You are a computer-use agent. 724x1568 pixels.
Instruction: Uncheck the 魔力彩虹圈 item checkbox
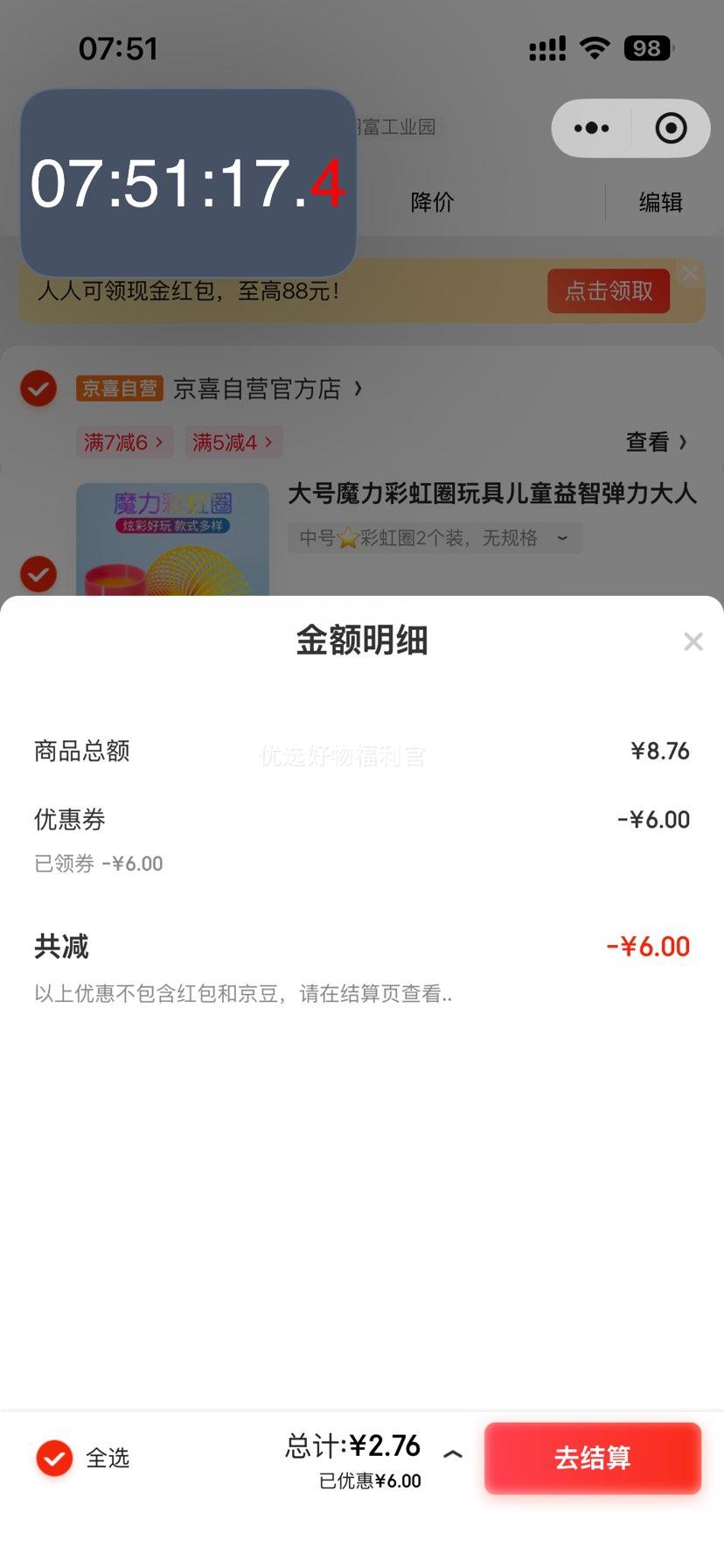(x=38, y=574)
